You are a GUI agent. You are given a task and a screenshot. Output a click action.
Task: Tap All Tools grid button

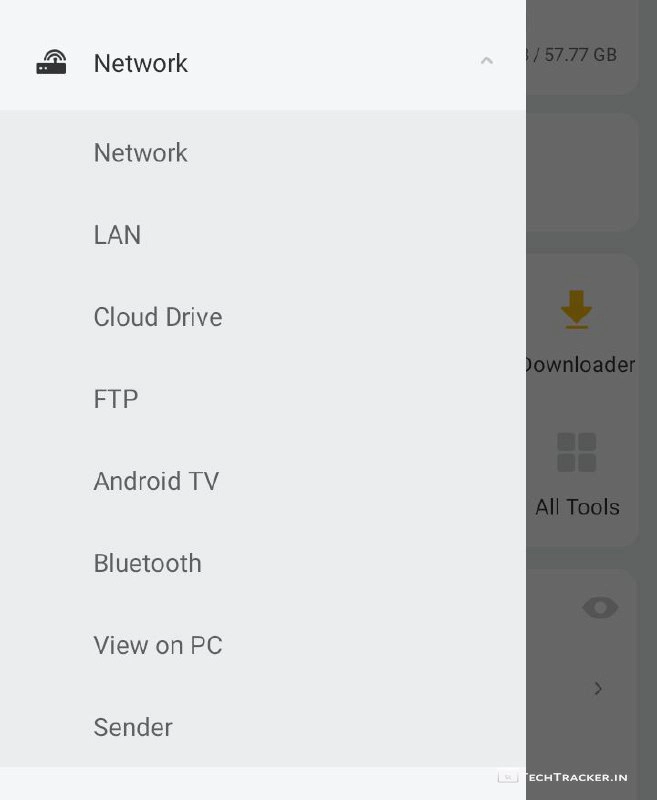577,473
